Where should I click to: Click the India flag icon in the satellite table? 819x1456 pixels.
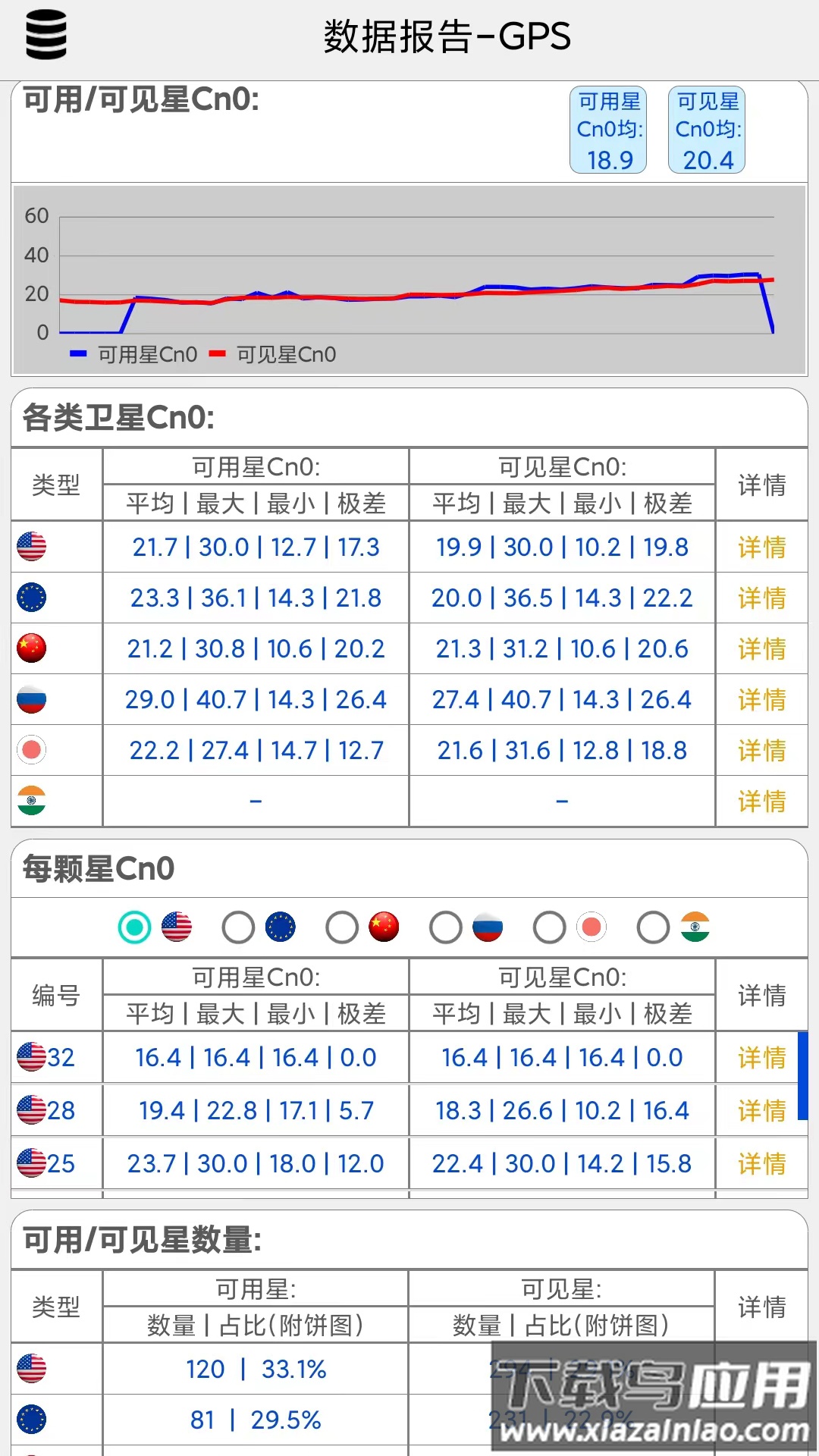(x=32, y=800)
